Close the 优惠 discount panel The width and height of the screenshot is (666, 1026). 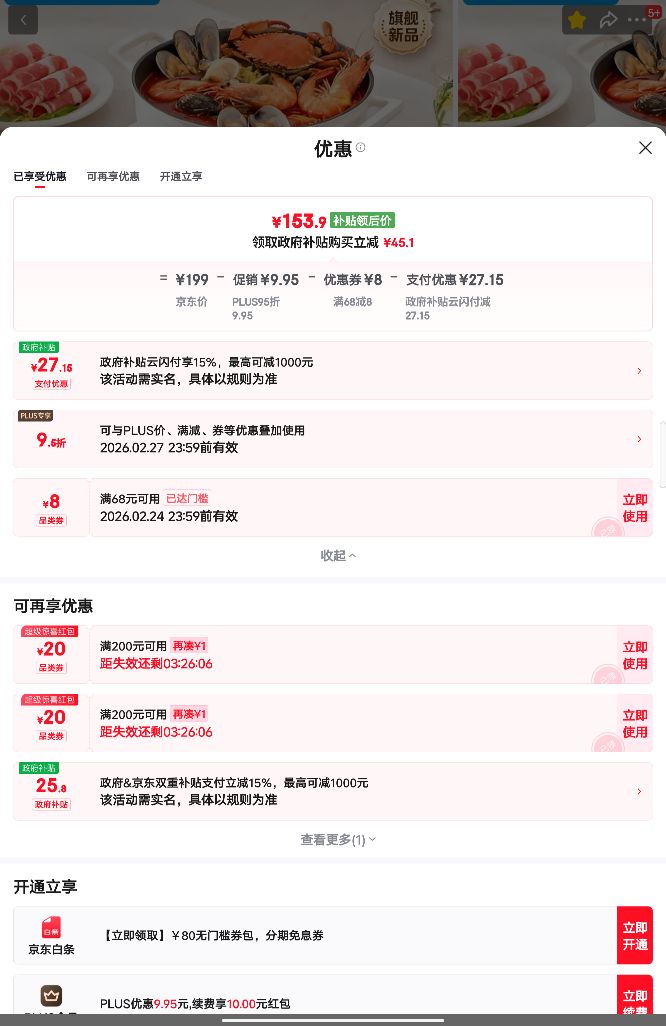point(645,148)
